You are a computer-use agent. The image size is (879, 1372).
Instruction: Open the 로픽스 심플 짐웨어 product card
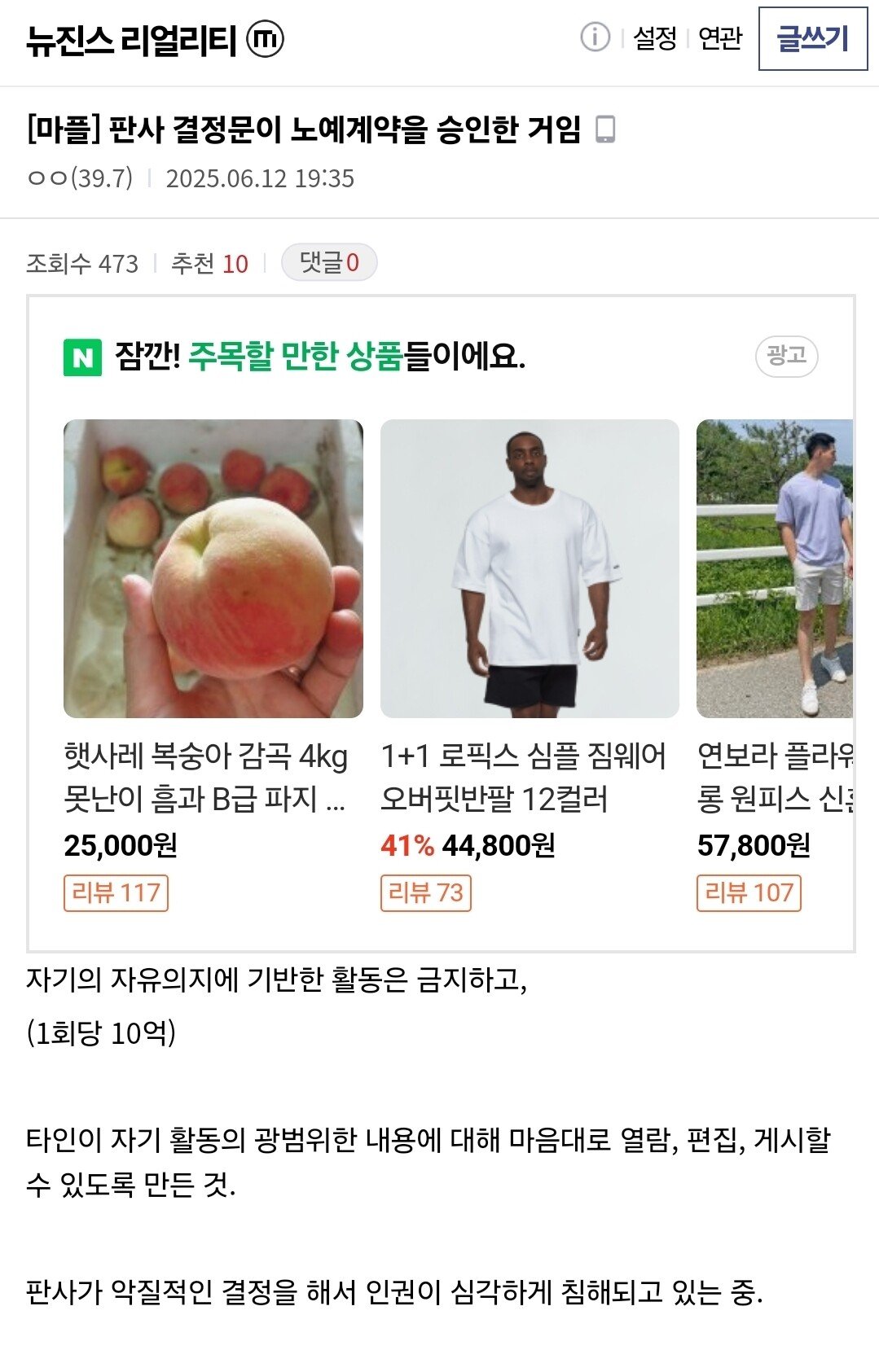(x=530, y=570)
